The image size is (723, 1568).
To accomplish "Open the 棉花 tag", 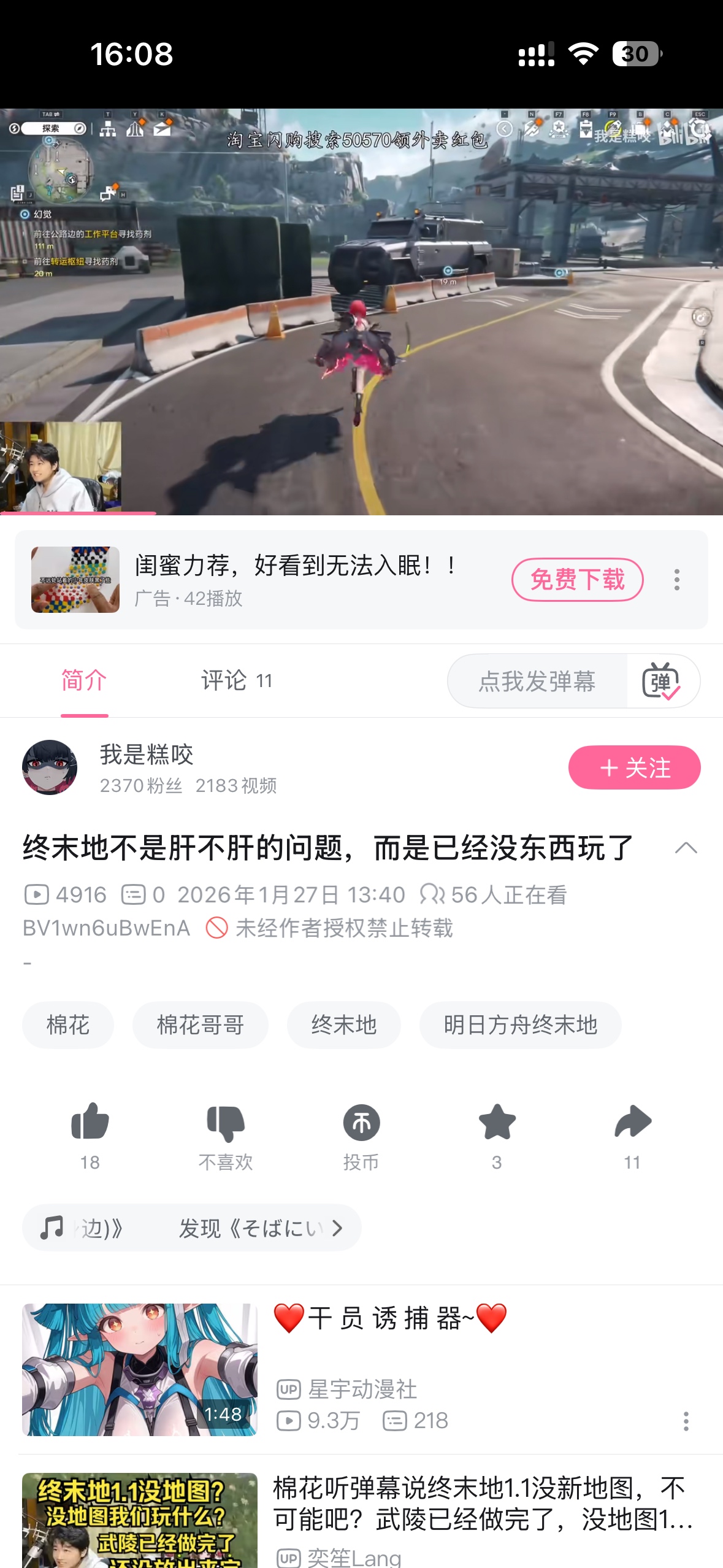I will pyautogui.click(x=68, y=1024).
